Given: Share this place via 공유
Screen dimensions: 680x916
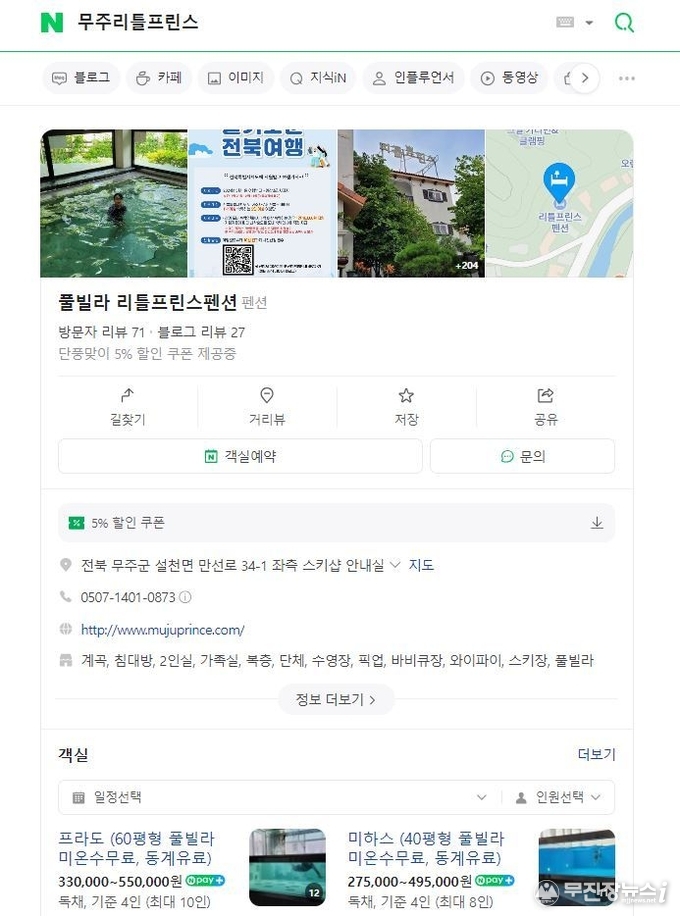Looking at the screenshot, I should coord(545,407).
